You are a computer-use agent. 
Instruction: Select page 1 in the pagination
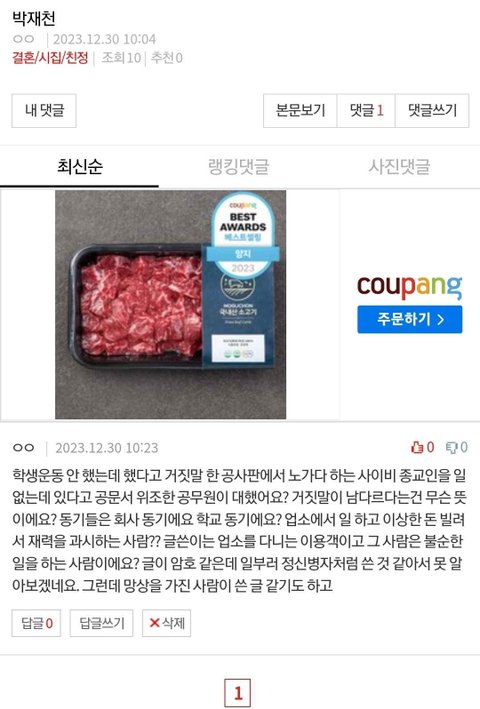tap(238, 693)
